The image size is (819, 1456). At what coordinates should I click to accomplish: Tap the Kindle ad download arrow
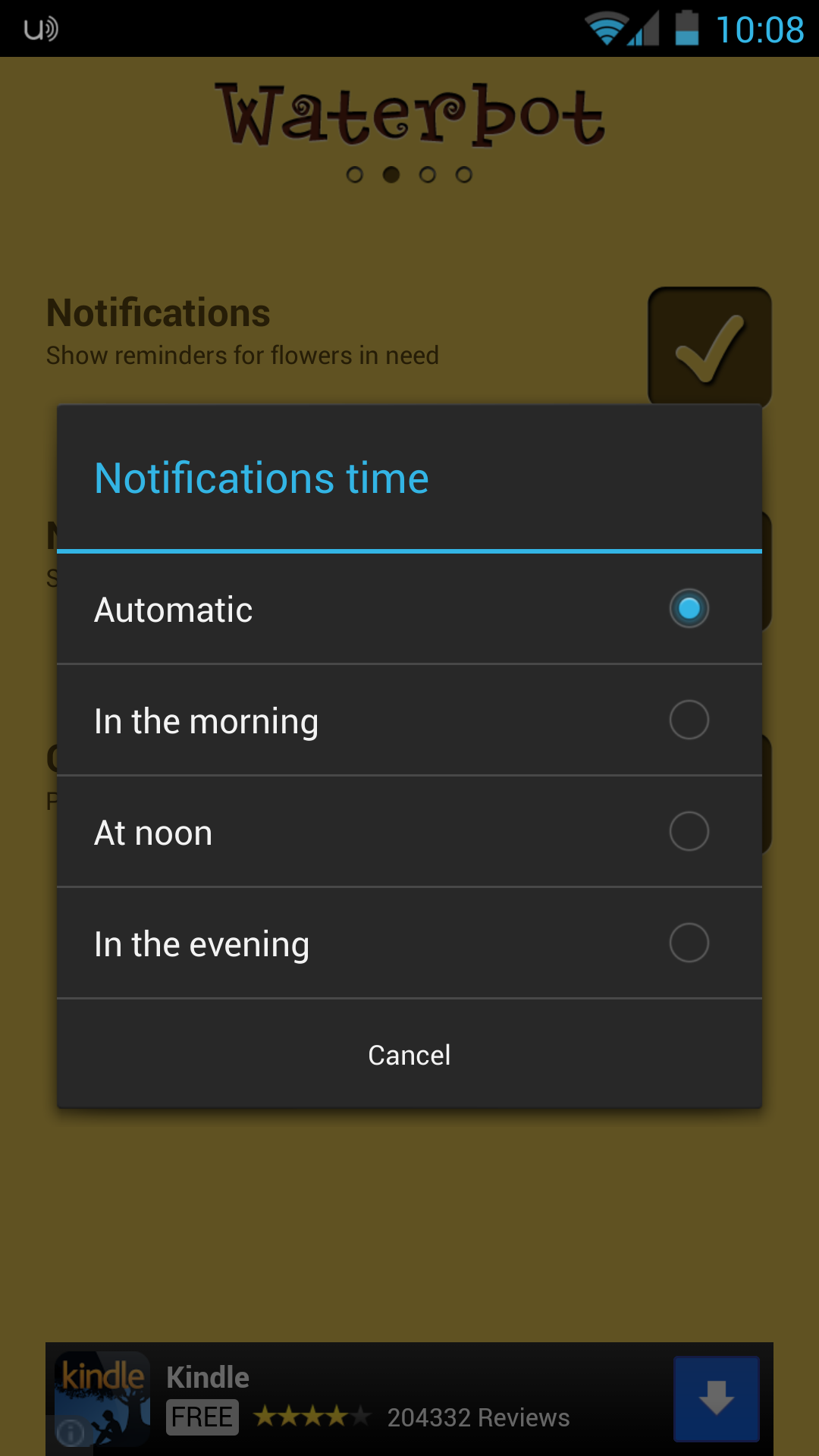716,1398
